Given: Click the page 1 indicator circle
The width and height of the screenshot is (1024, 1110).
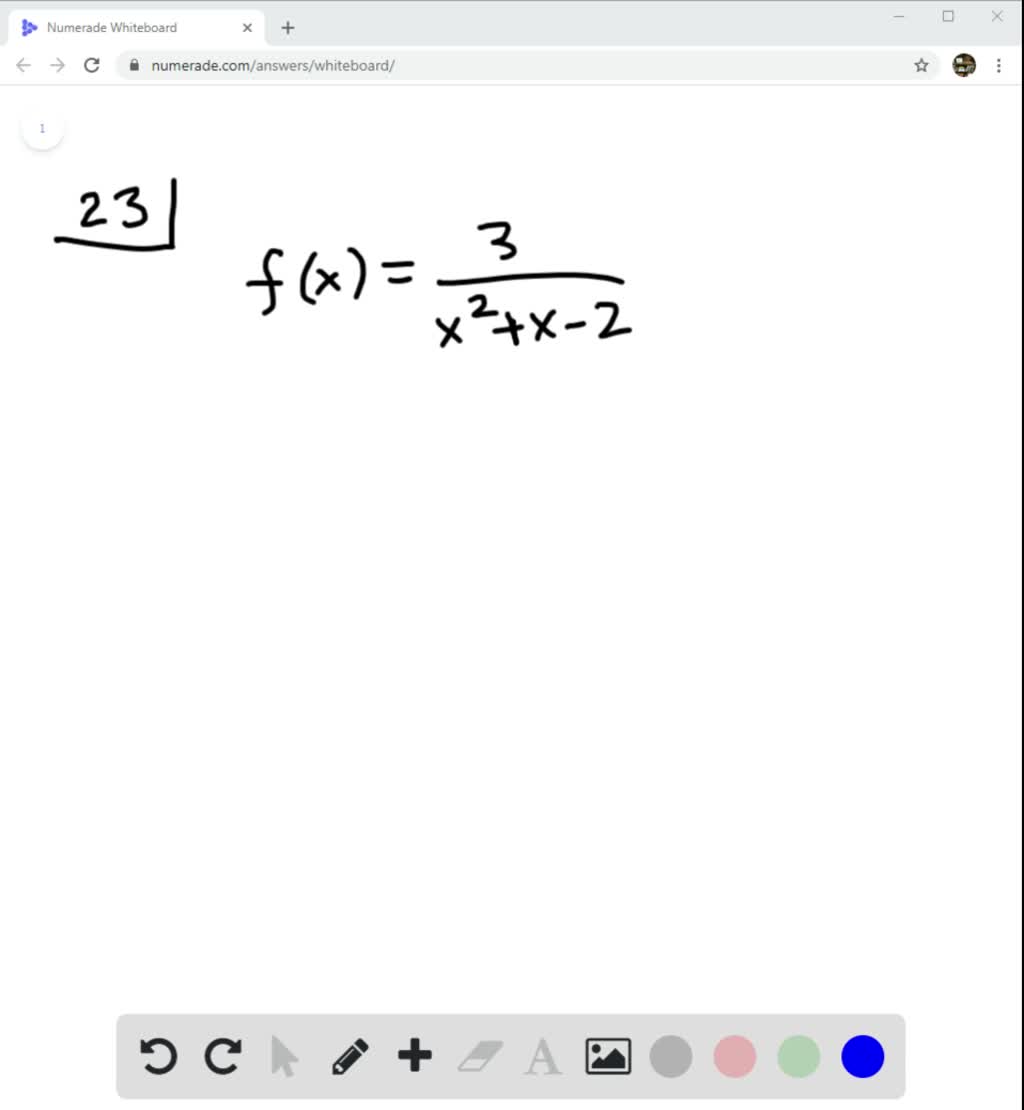Looking at the screenshot, I should (x=42, y=128).
